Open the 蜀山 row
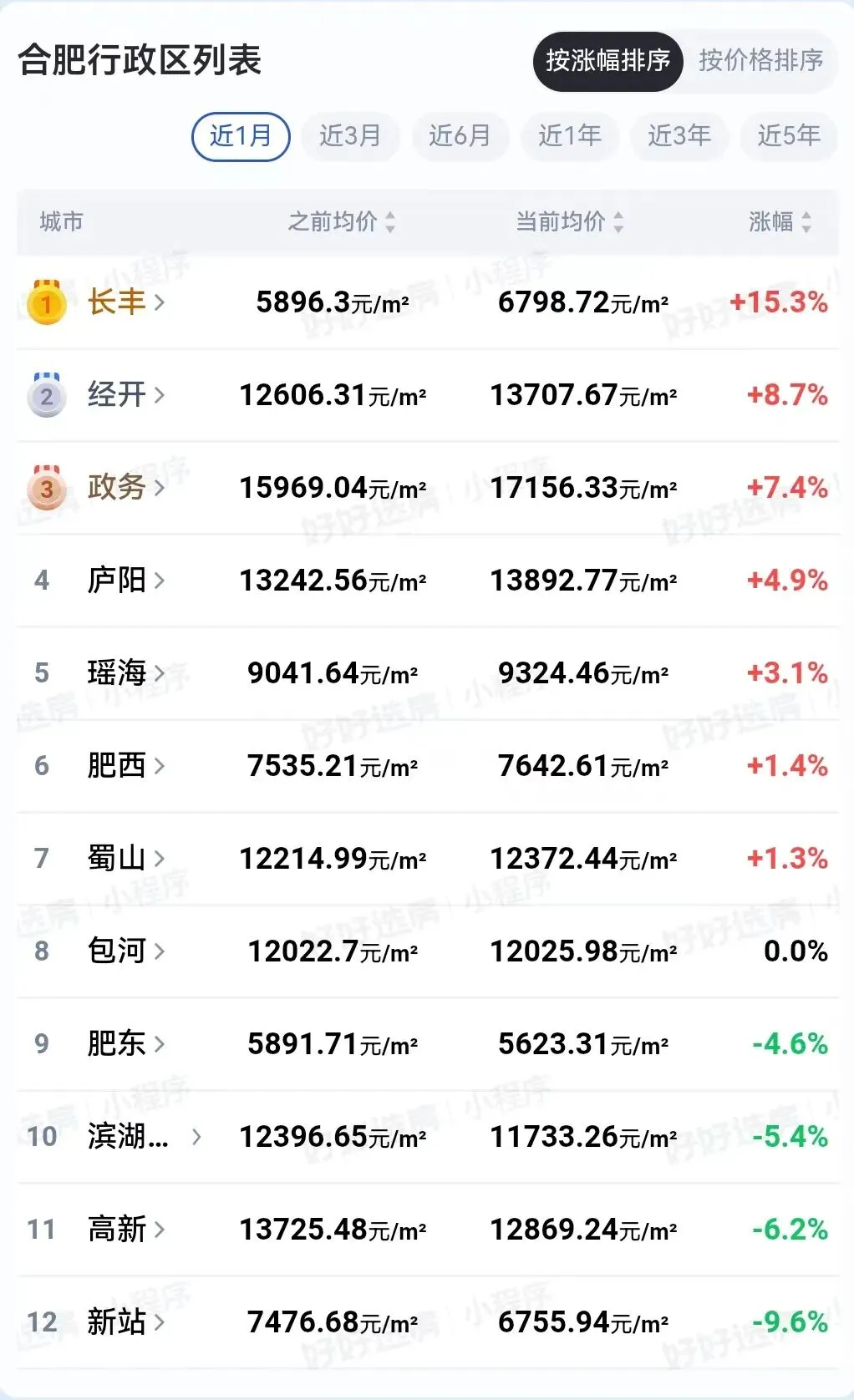This screenshot has height=1400, width=854. point(427,859)
